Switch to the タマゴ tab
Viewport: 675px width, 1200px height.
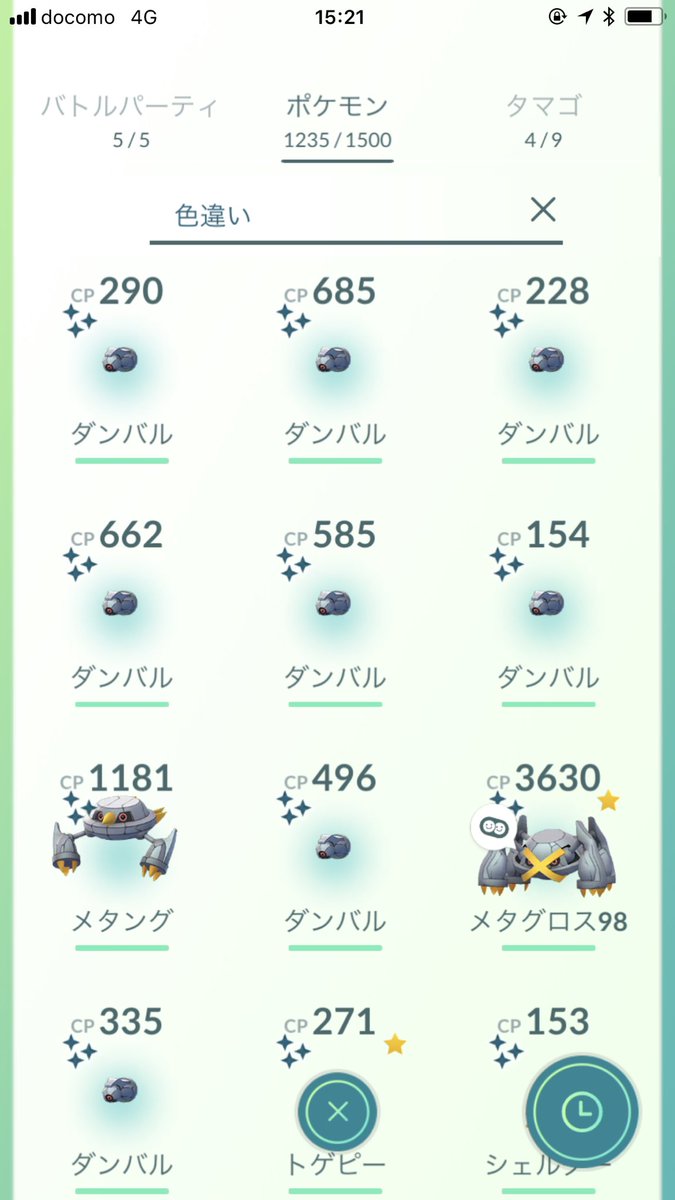543,120
